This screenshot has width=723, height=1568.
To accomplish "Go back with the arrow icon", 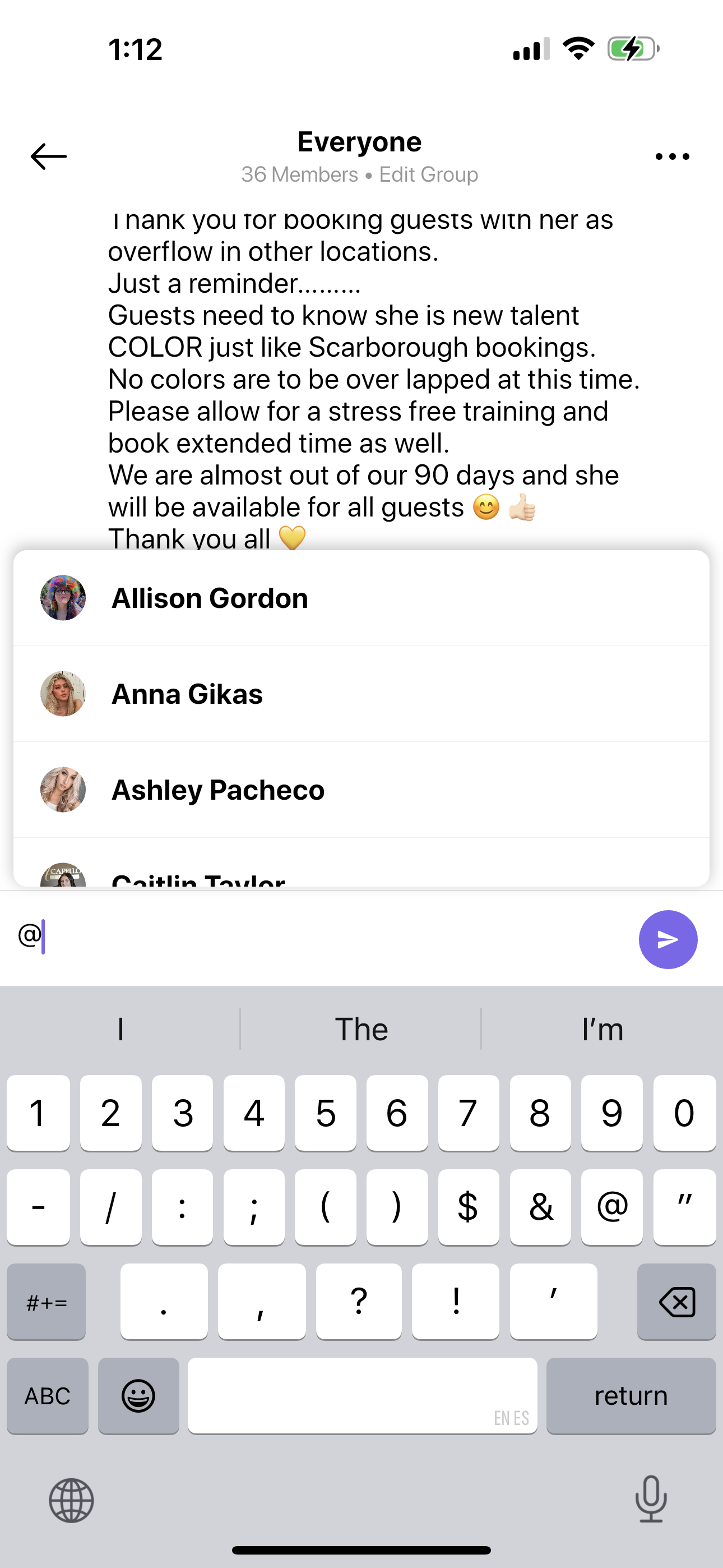I will (x=49, y=156).
